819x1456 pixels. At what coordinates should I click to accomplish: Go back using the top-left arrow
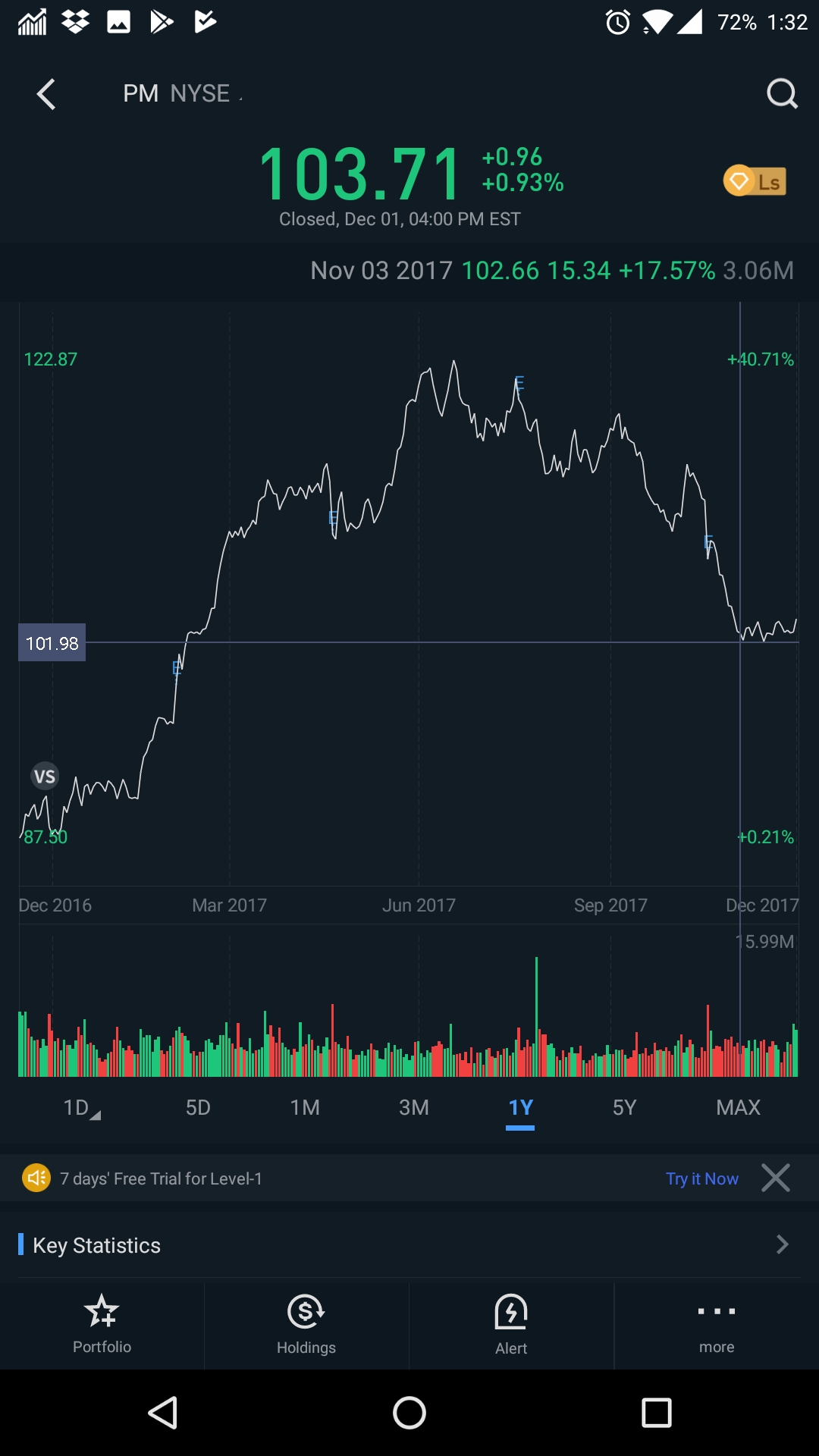pyautogui.click(x=46, y=95)
